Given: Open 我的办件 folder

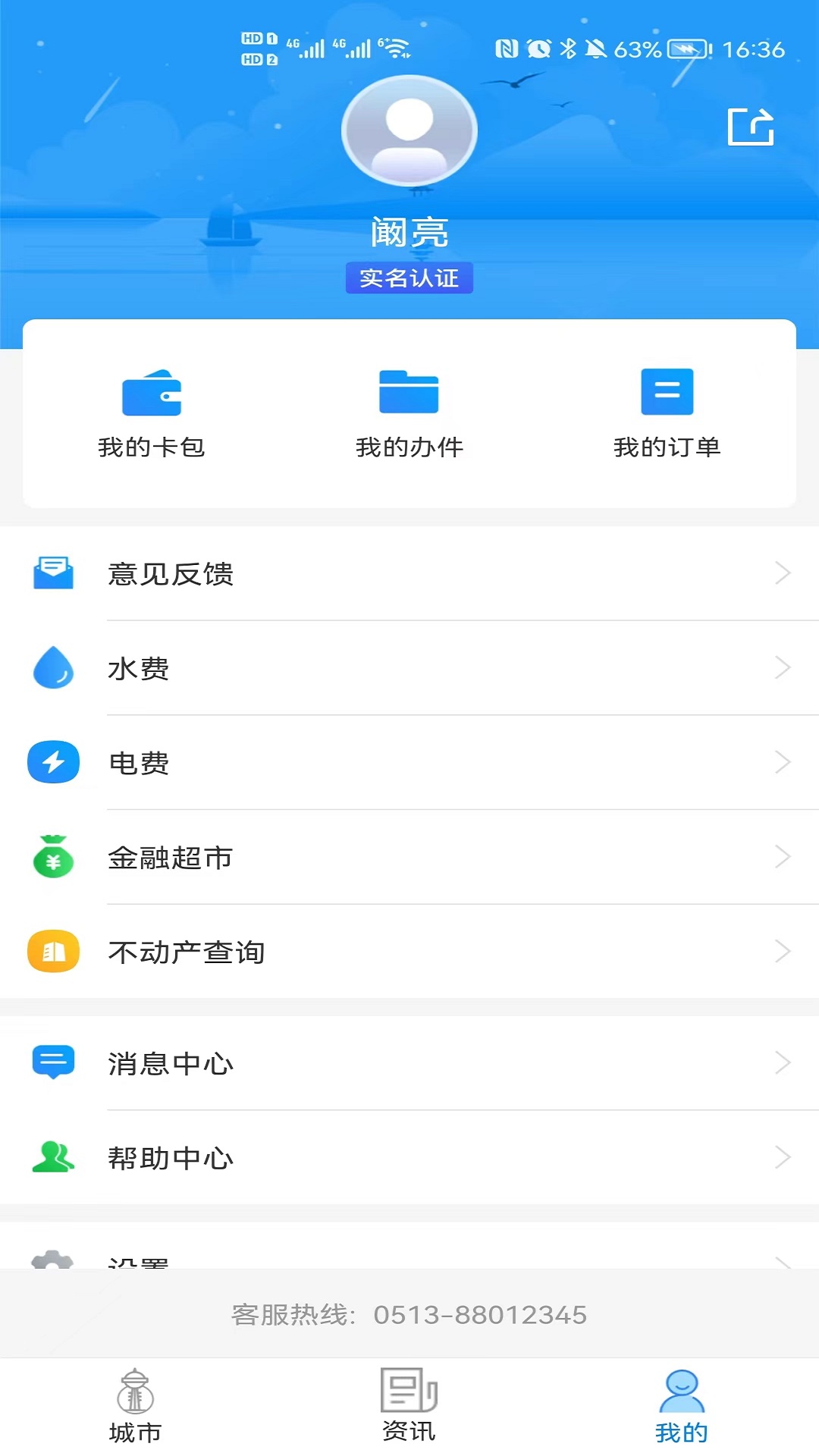Looking at the screenshot, I should pyautogui.click(x=409, y=413).
